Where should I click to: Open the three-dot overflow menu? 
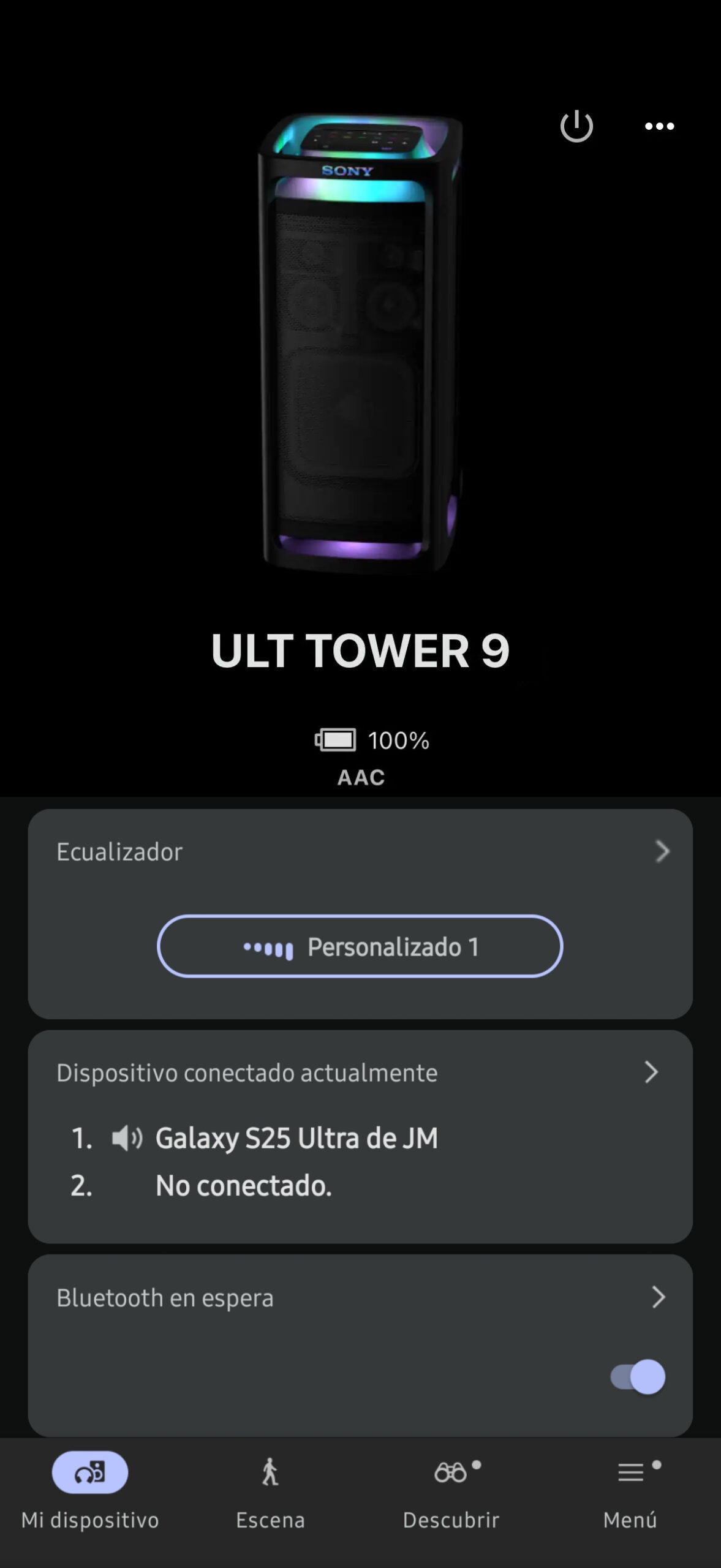tap(659, 126)
